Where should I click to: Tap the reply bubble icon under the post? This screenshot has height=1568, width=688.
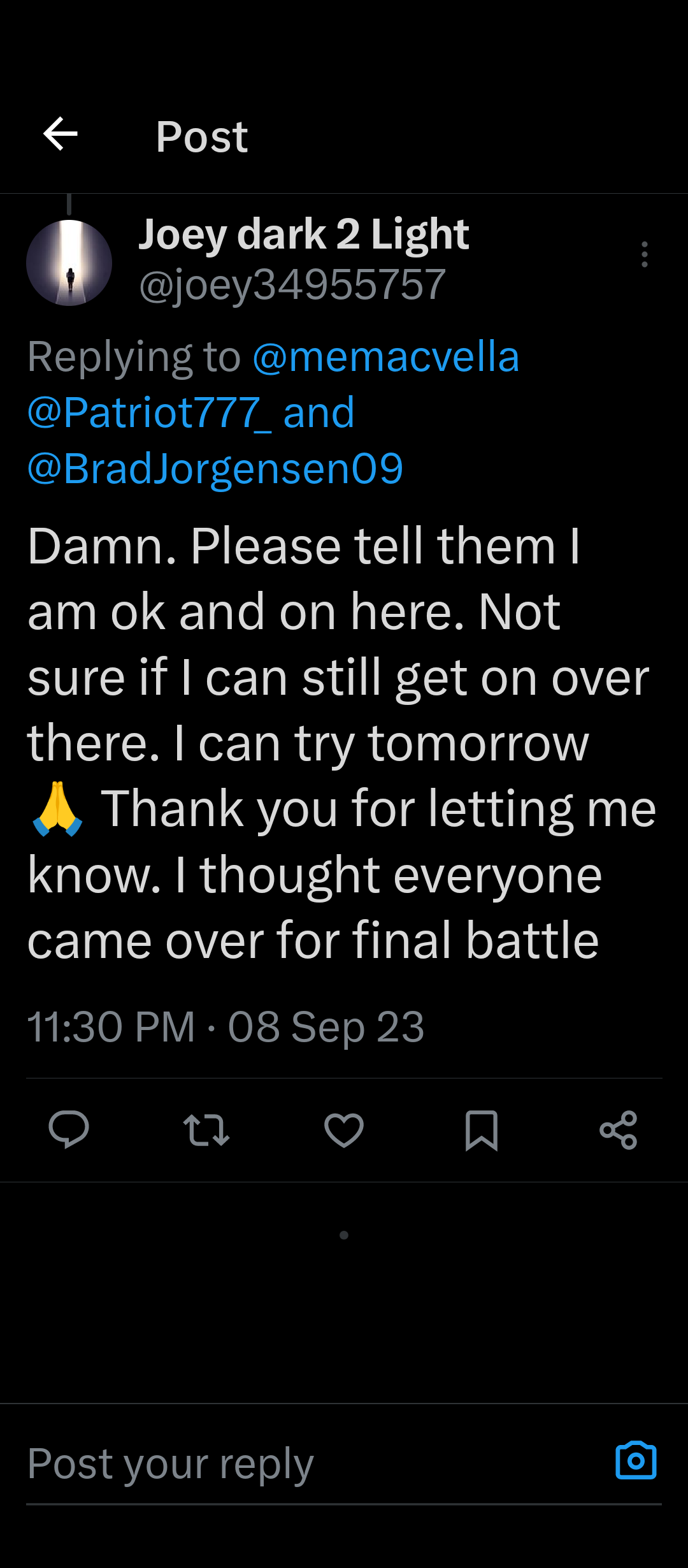(69, 1129)
